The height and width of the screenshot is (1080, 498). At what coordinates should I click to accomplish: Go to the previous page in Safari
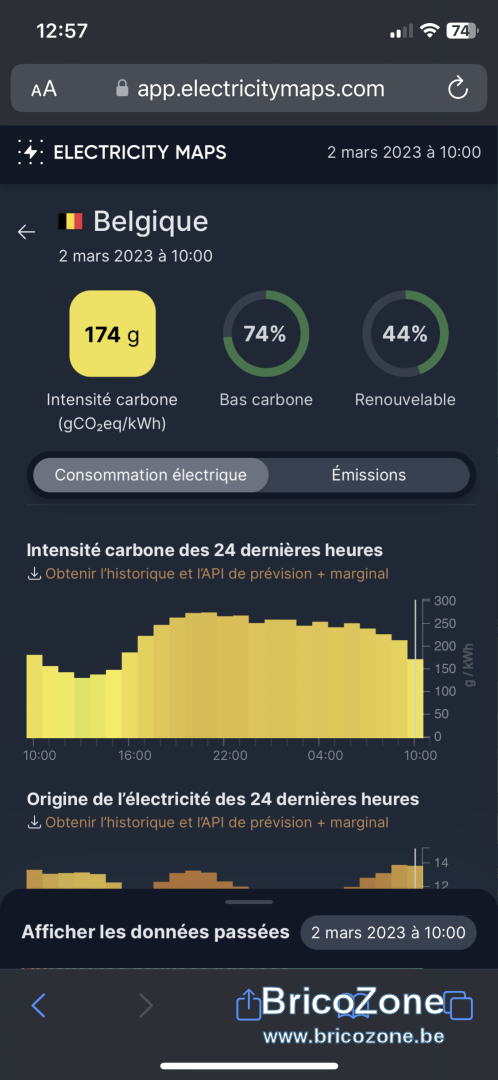(39, 1006)
